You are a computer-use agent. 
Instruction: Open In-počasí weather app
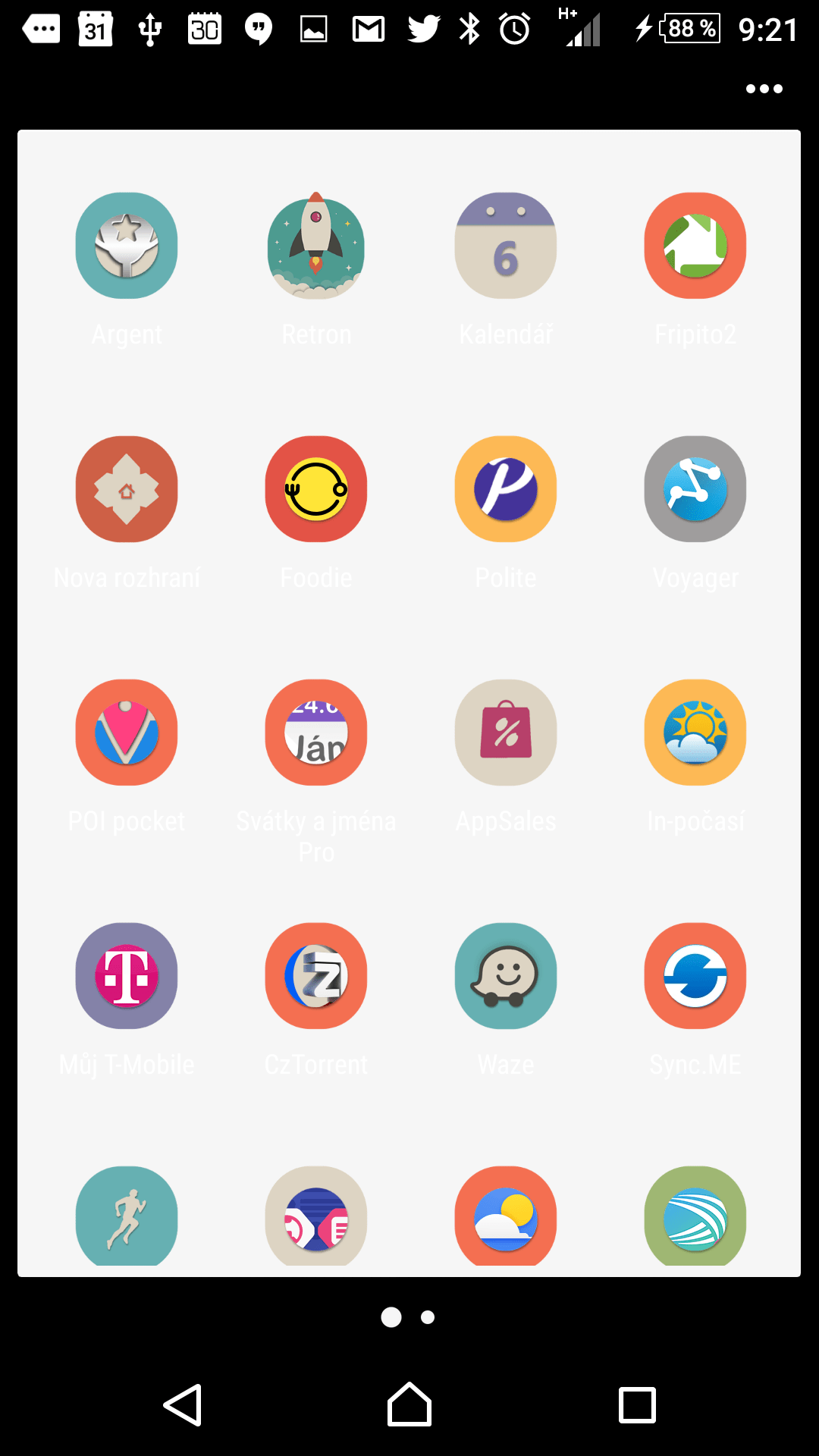[695, 733]
